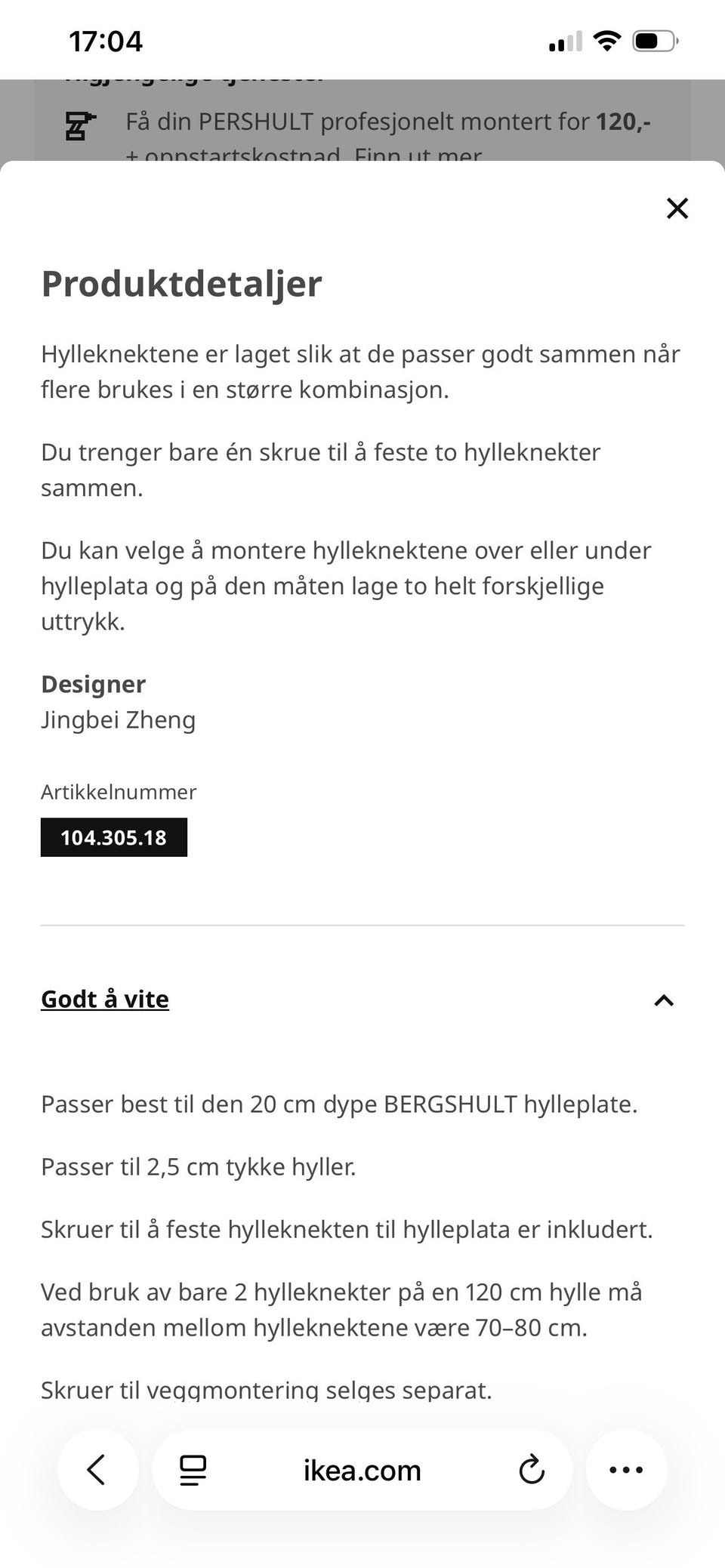Screen dimensions: 725x1568
Task: Expand the Godt å vite heading text
Action: [104, 998]
